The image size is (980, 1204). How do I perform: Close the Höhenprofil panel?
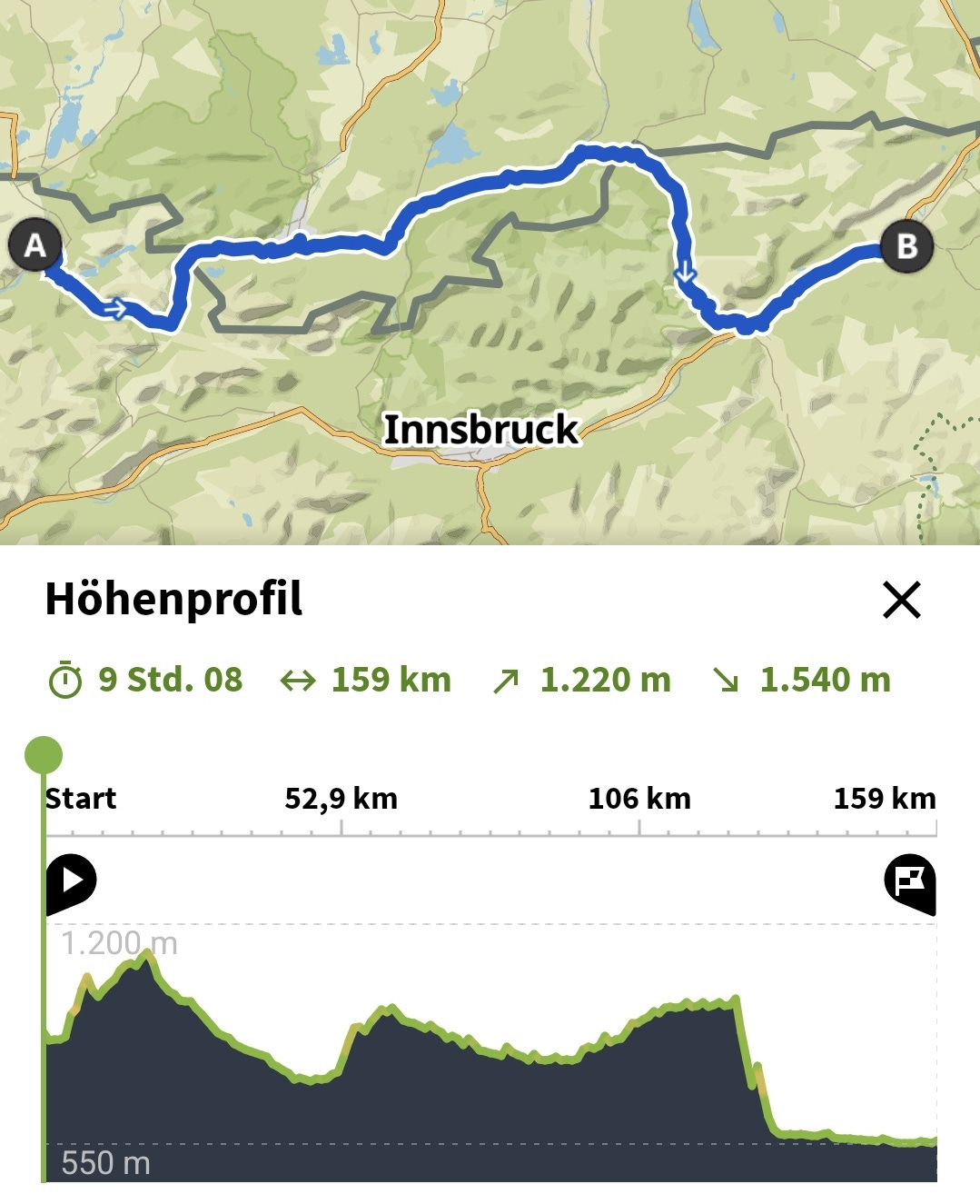click(901, 601)
